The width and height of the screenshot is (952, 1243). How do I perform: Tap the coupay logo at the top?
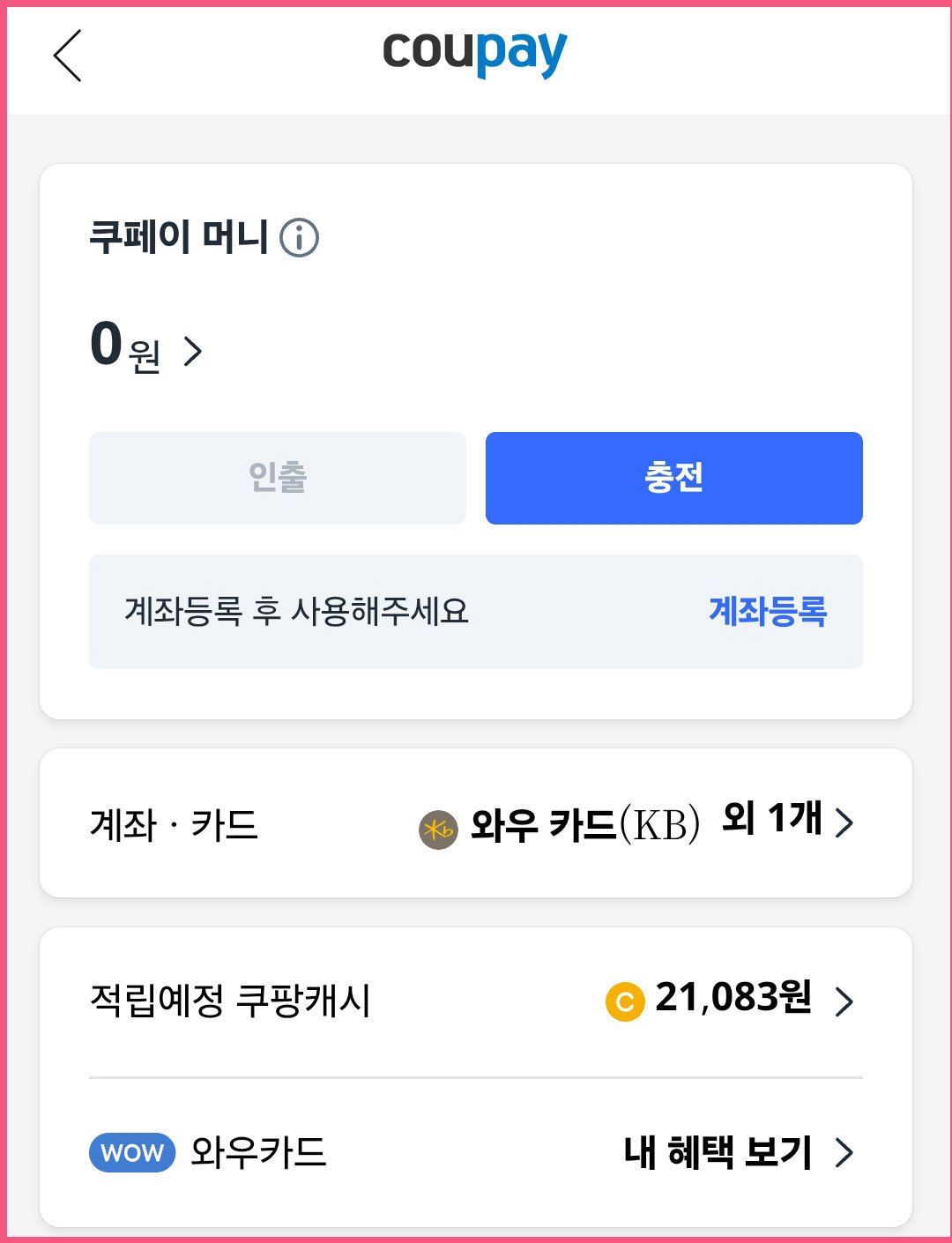(x=476, y=53)
